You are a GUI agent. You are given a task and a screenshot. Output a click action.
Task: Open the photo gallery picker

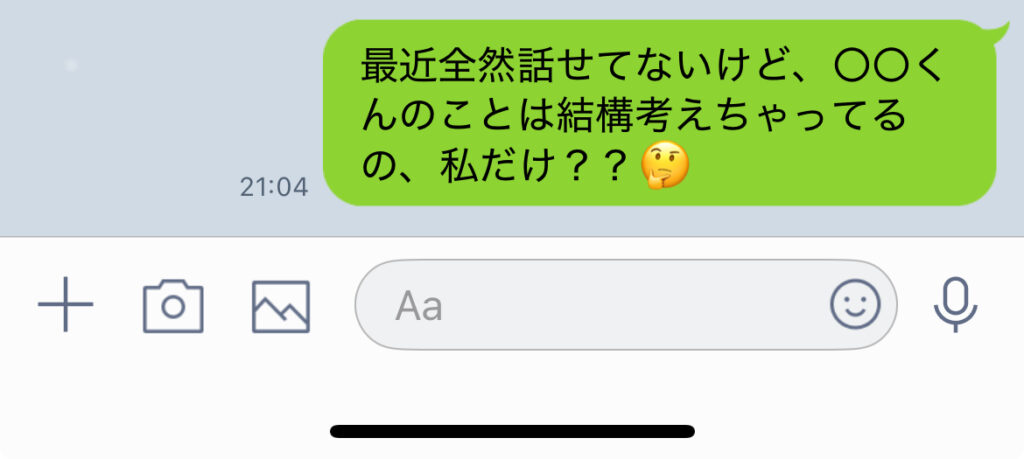tap(280, 306)
